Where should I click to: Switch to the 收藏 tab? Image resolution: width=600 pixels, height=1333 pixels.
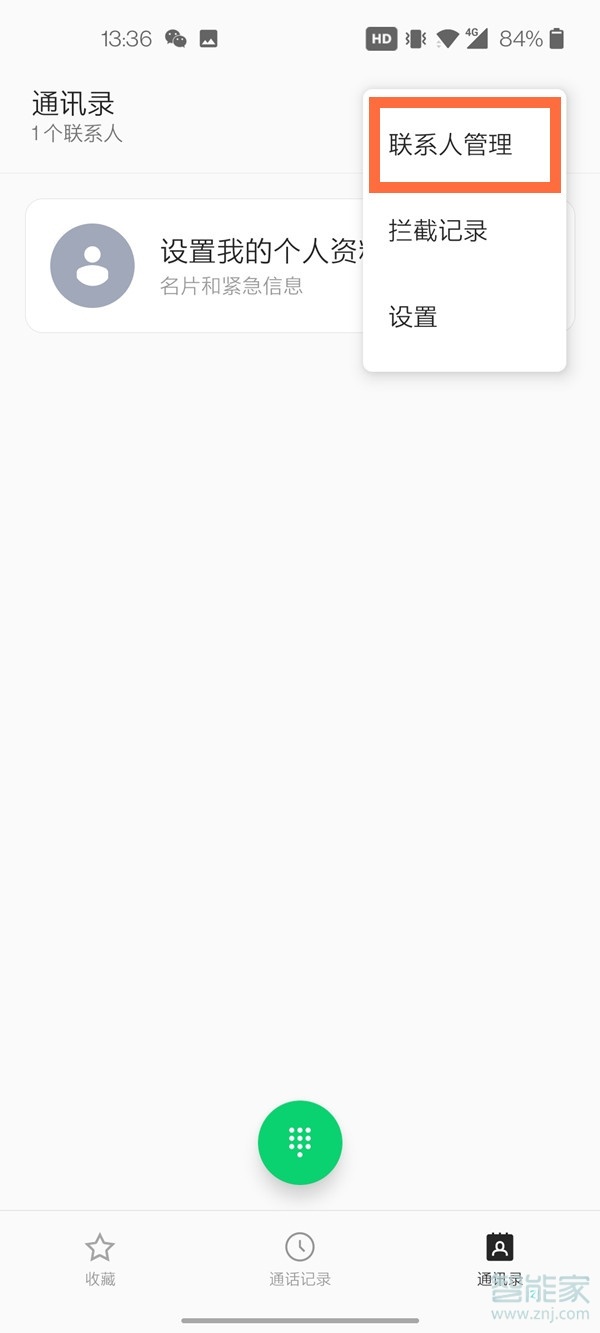(x=100, y=1258)
